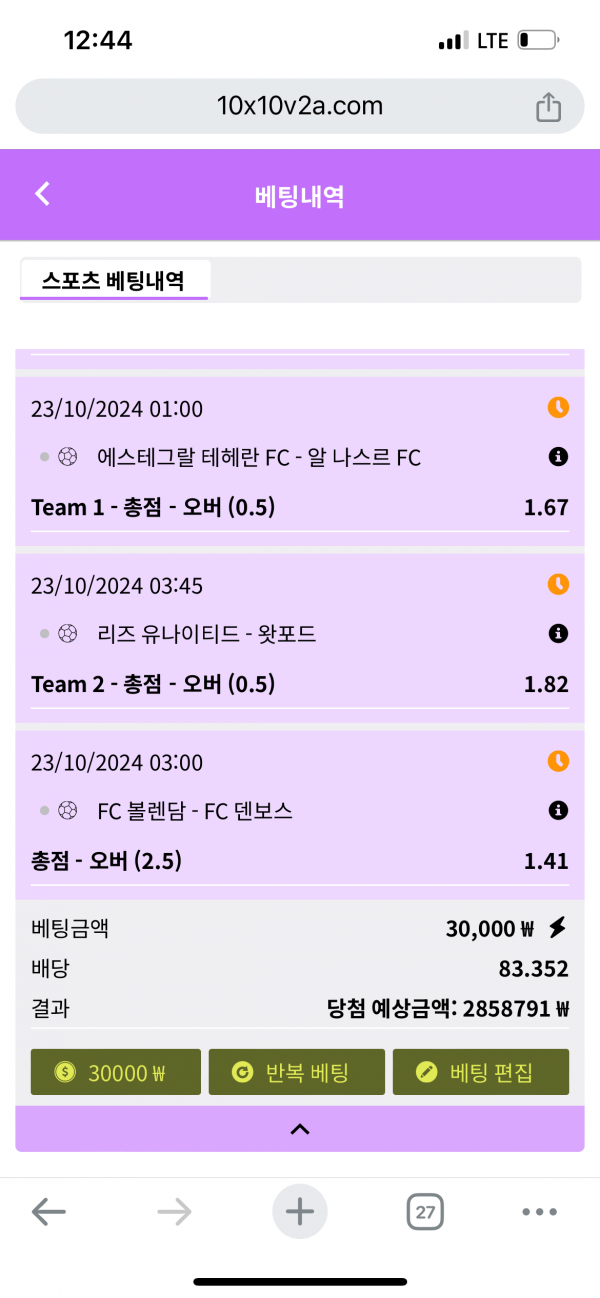Screen dimensions: 600x1298
Task: Open the browser overflow menu
Action: point(539,1213)
